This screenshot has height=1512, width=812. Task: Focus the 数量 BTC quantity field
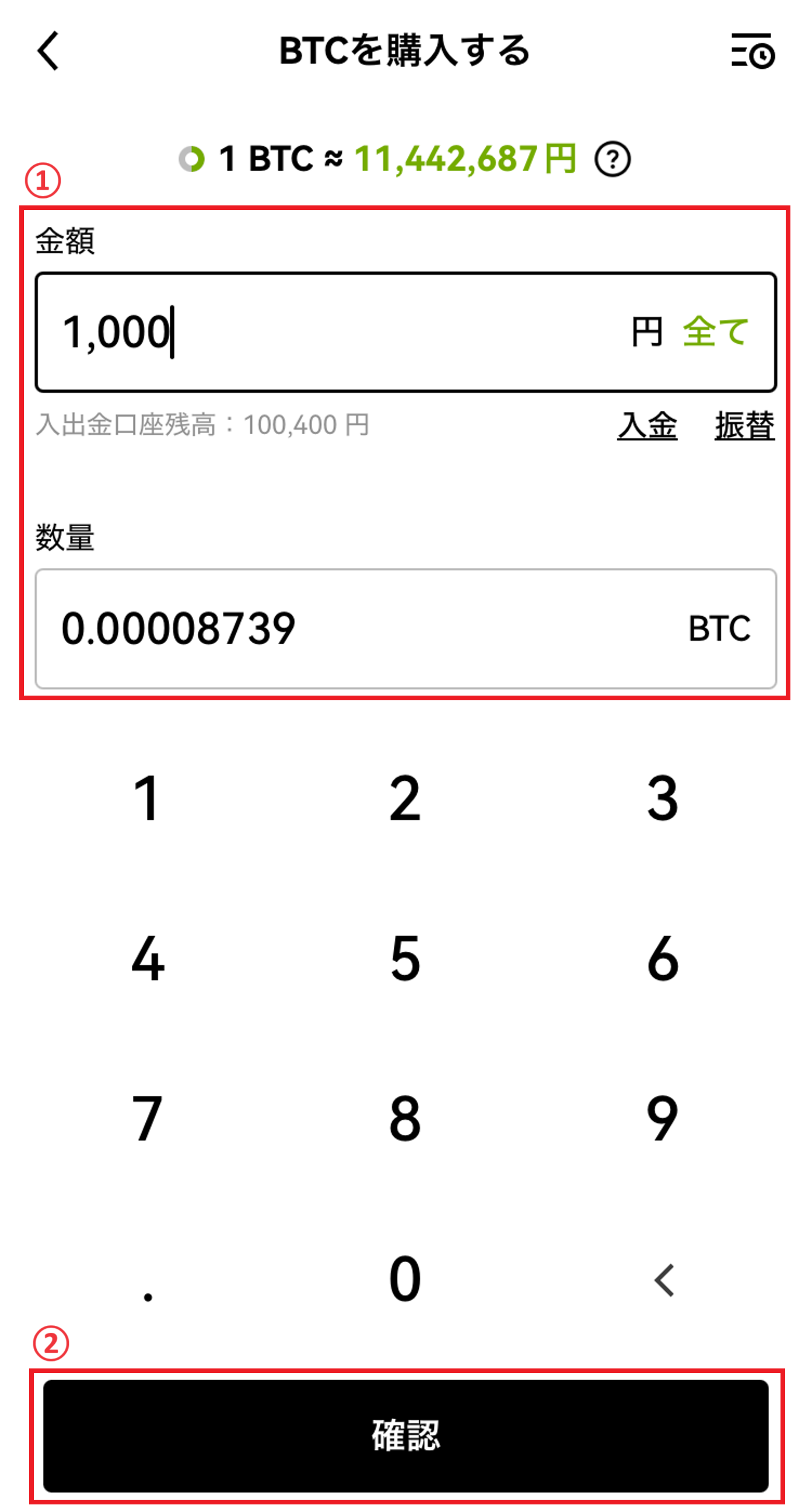(x=406, y=628)
